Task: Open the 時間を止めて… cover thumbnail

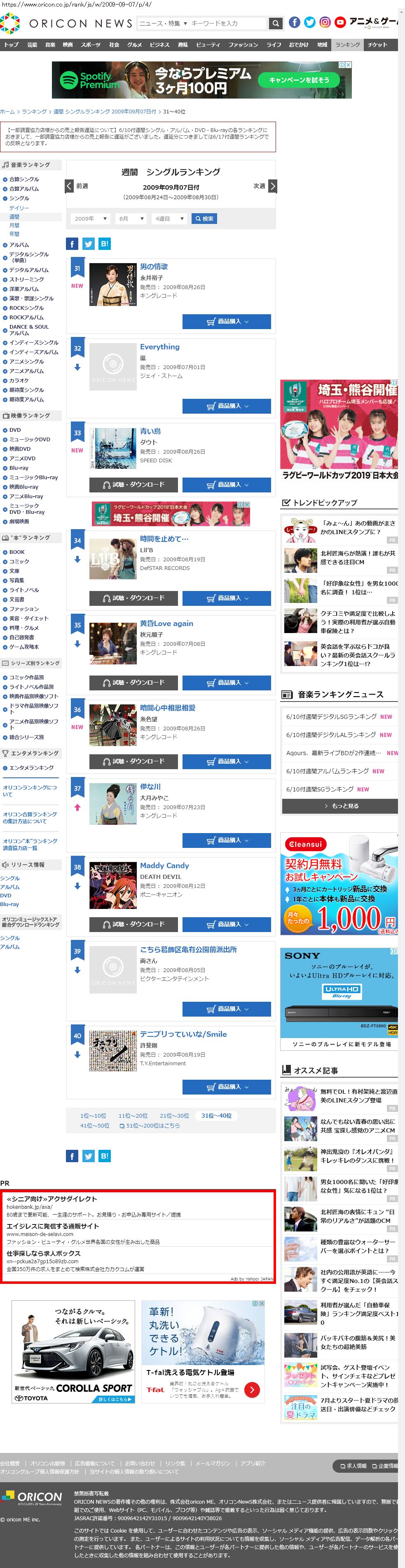Action: [112, 558]
